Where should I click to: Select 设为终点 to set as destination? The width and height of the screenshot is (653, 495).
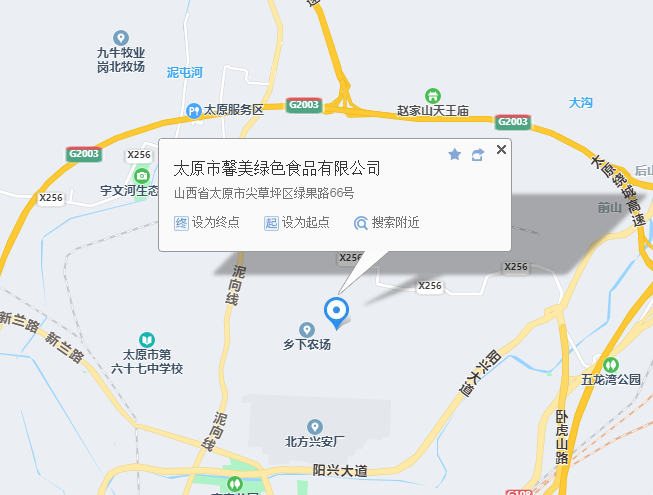(208, 223)
